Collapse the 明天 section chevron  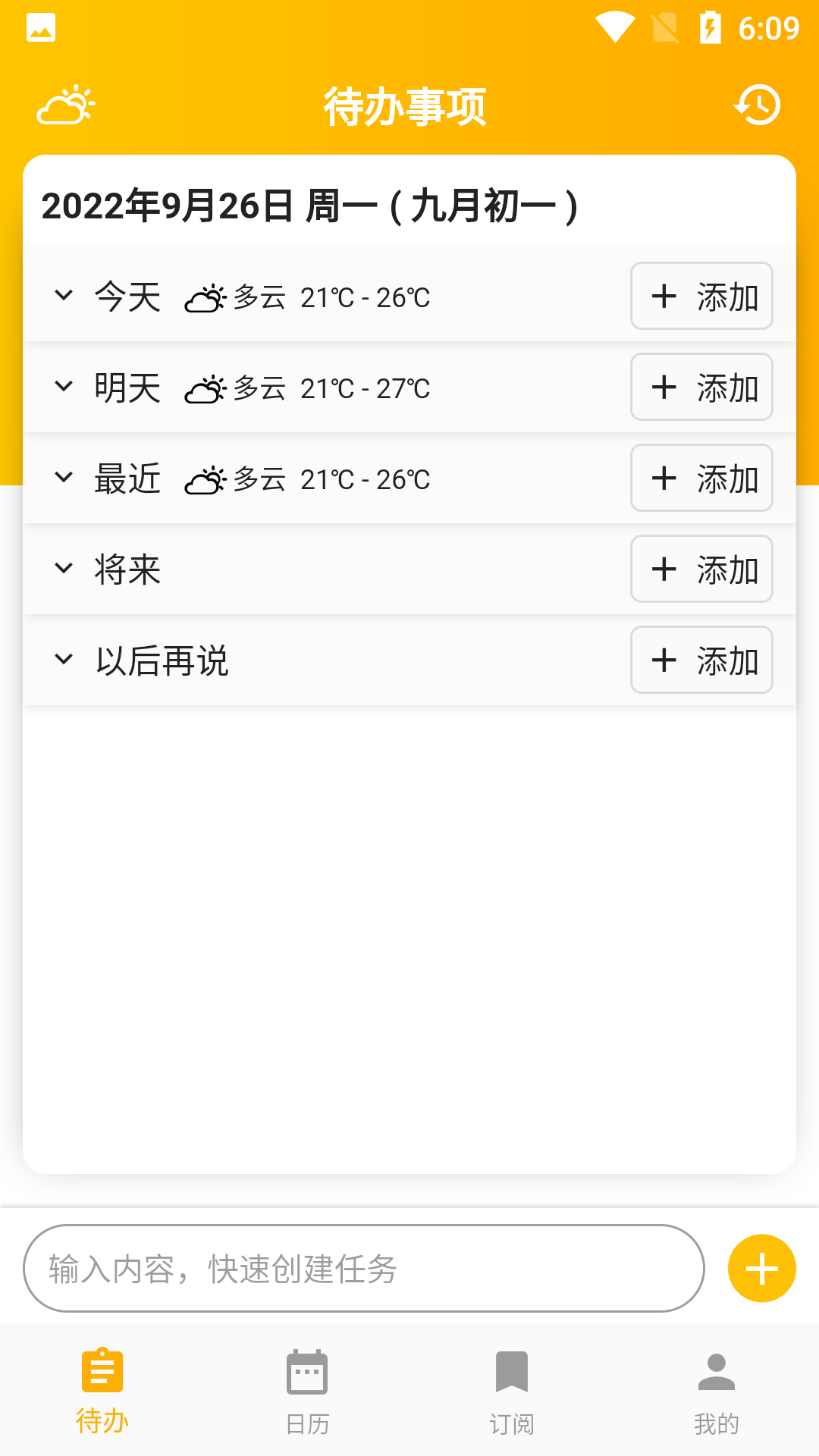click(64, 386)
